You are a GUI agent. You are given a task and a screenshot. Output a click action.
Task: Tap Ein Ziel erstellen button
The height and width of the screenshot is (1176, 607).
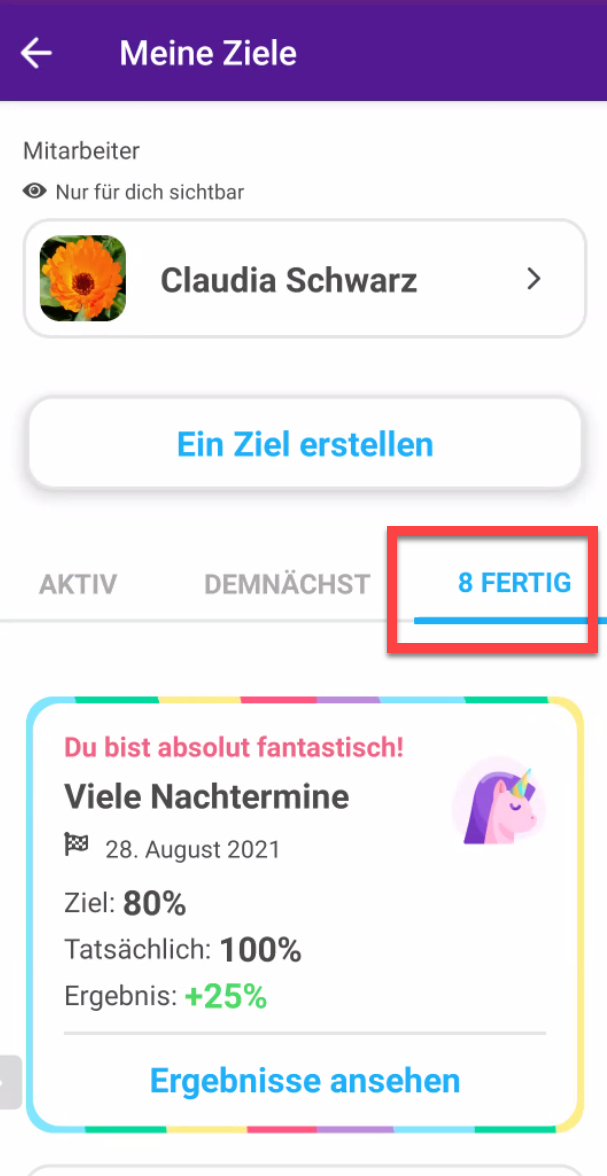coord(304,444)
